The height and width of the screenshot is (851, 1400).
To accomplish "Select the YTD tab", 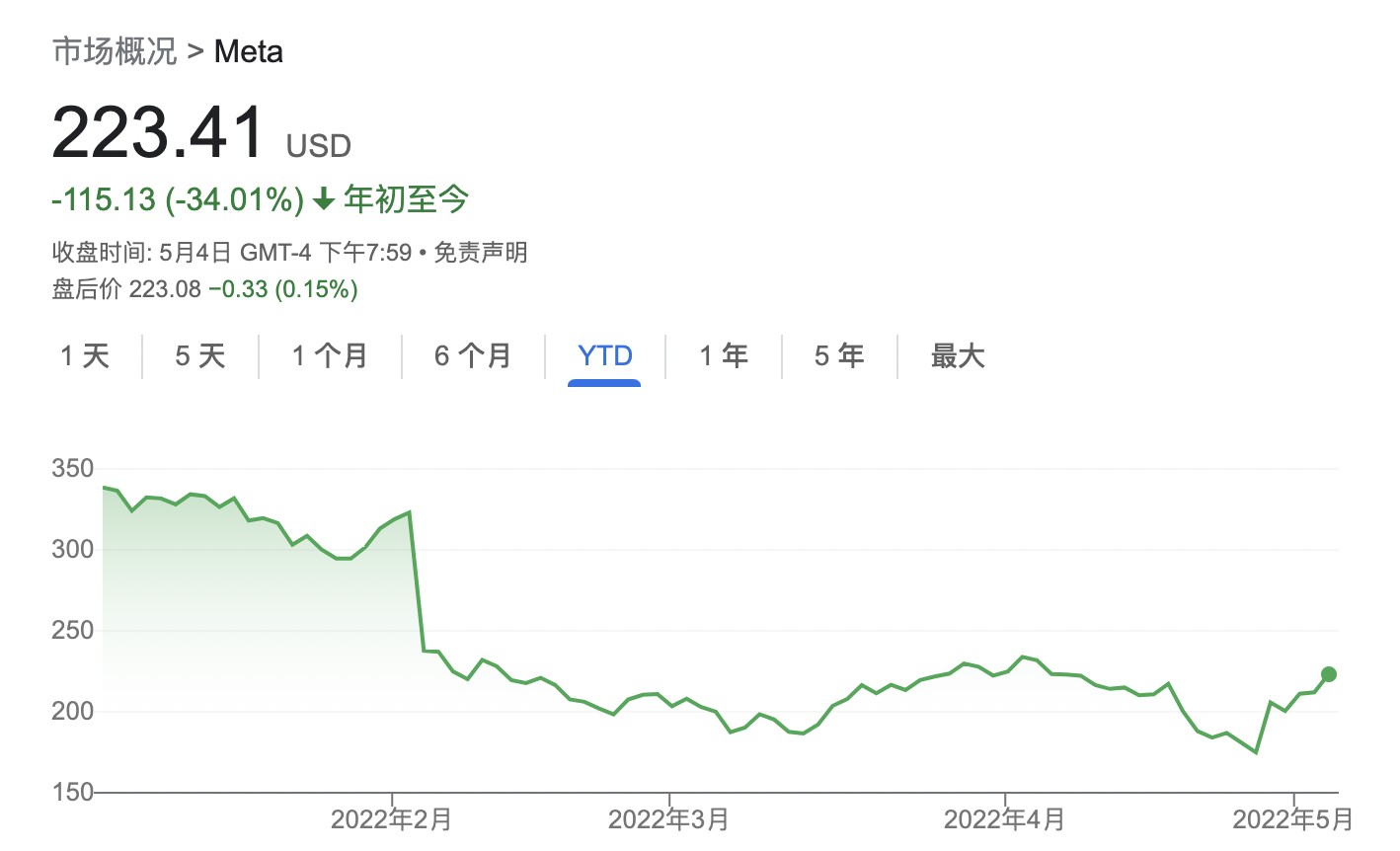I will [604, 356].
